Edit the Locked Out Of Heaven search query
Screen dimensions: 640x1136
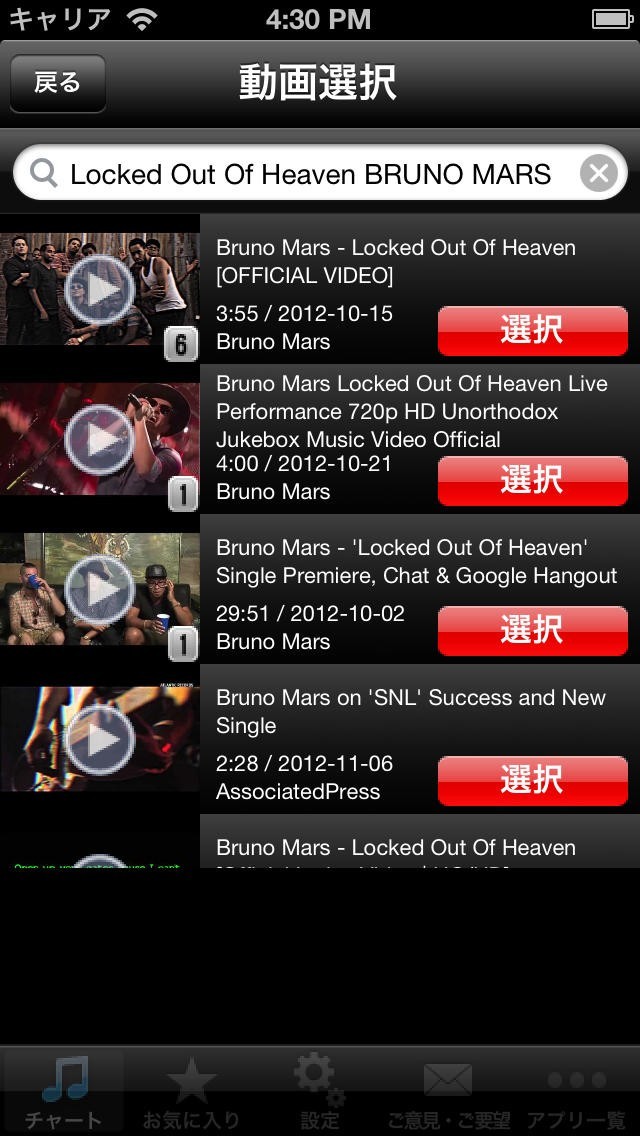(x=310, y=174)
